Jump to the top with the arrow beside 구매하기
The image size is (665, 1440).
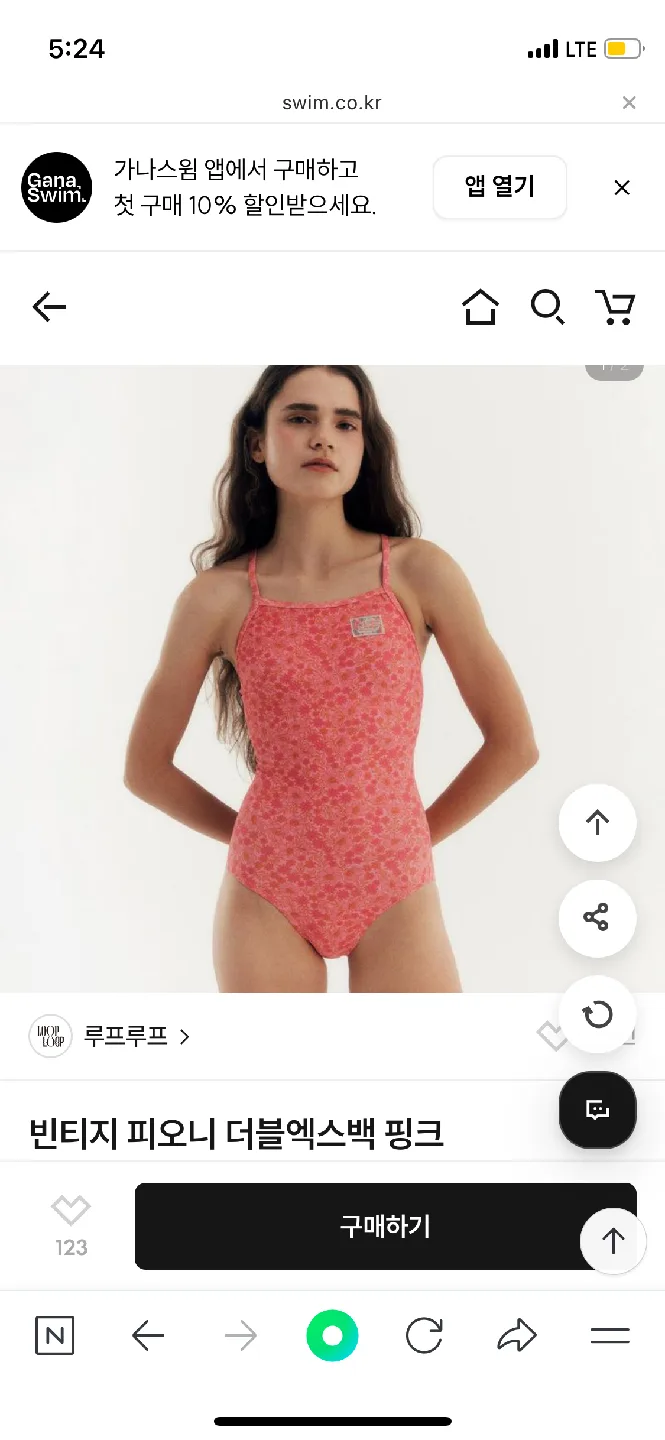(x=613, y=1241)
